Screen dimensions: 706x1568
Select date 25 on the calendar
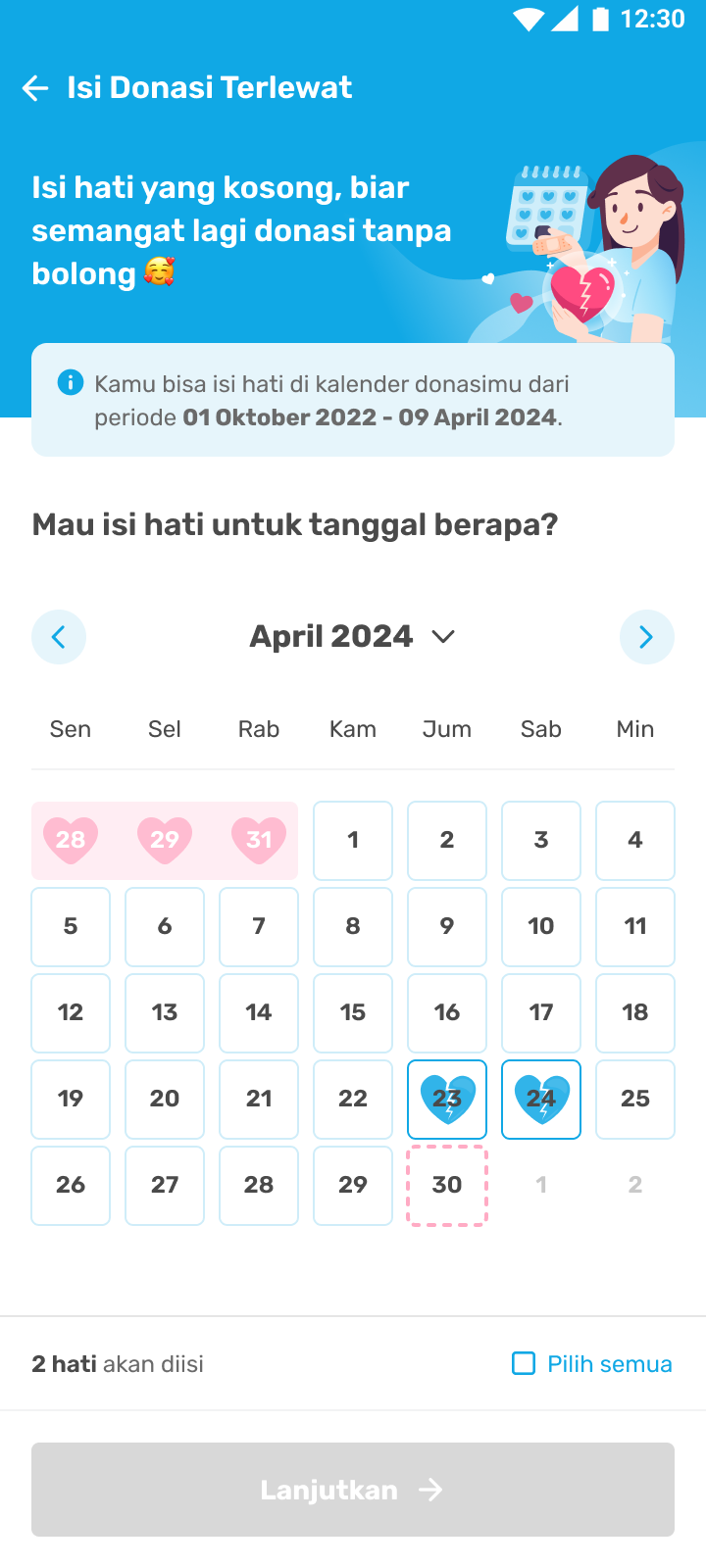pos(634,1099)
